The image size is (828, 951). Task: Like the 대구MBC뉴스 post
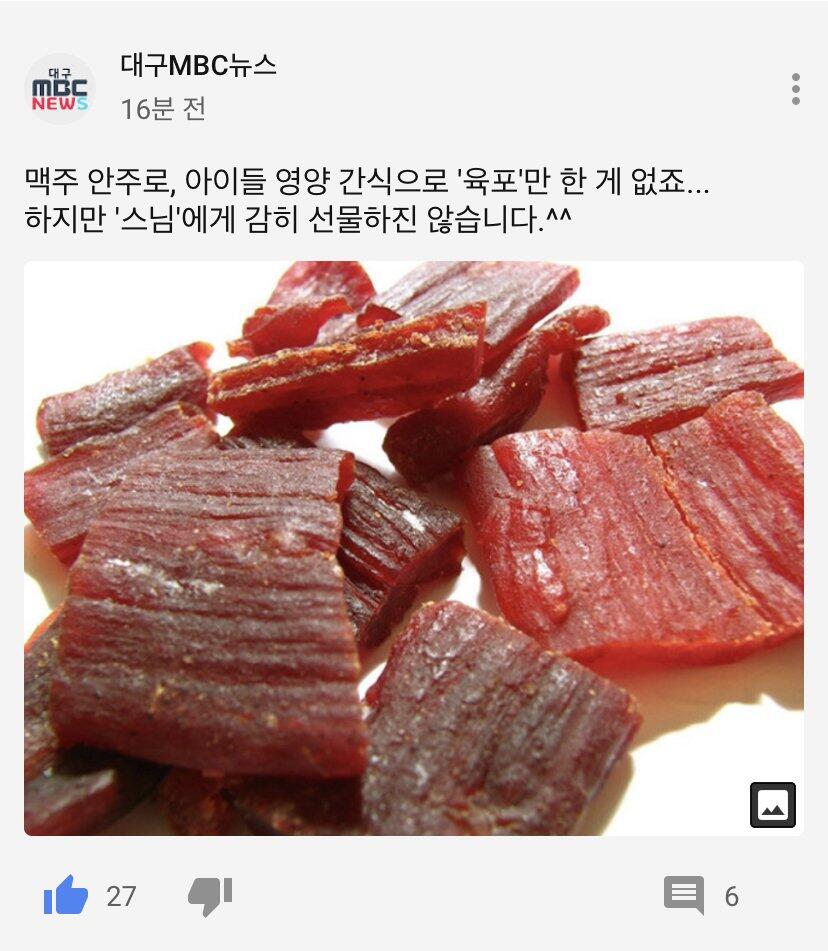pyautogui.click(x=66, y=895)
